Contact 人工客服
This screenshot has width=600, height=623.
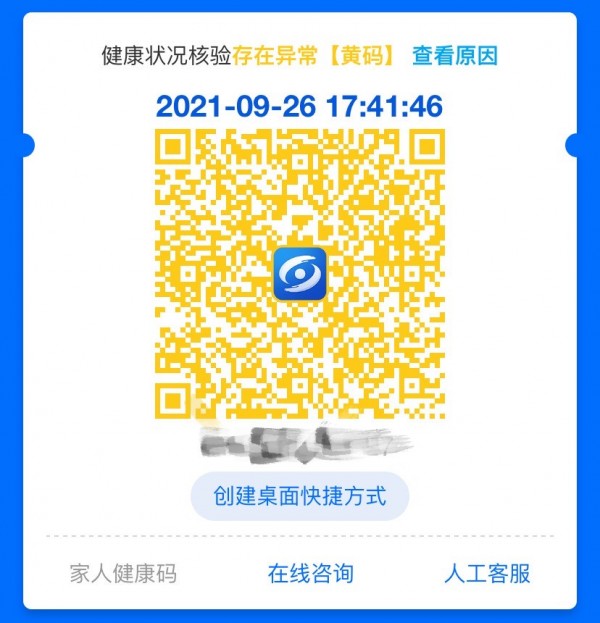tap(487, 573)
